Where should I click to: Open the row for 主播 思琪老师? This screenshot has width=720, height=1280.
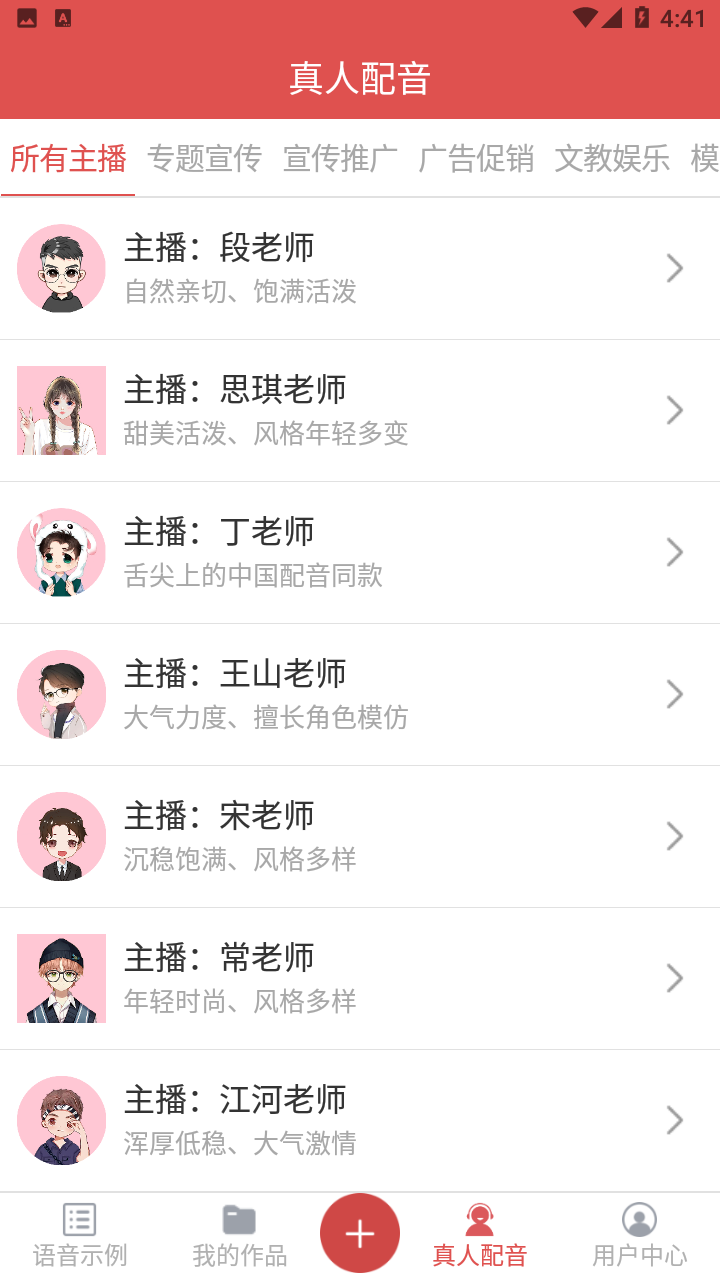tap(360, 410)
